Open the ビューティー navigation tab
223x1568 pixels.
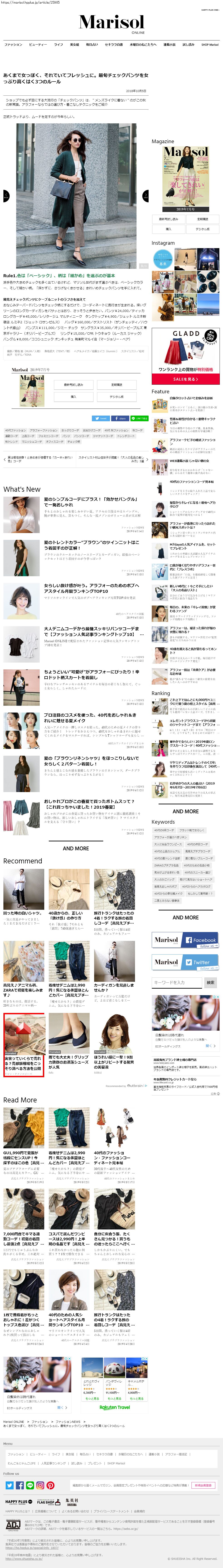point(38,45)
